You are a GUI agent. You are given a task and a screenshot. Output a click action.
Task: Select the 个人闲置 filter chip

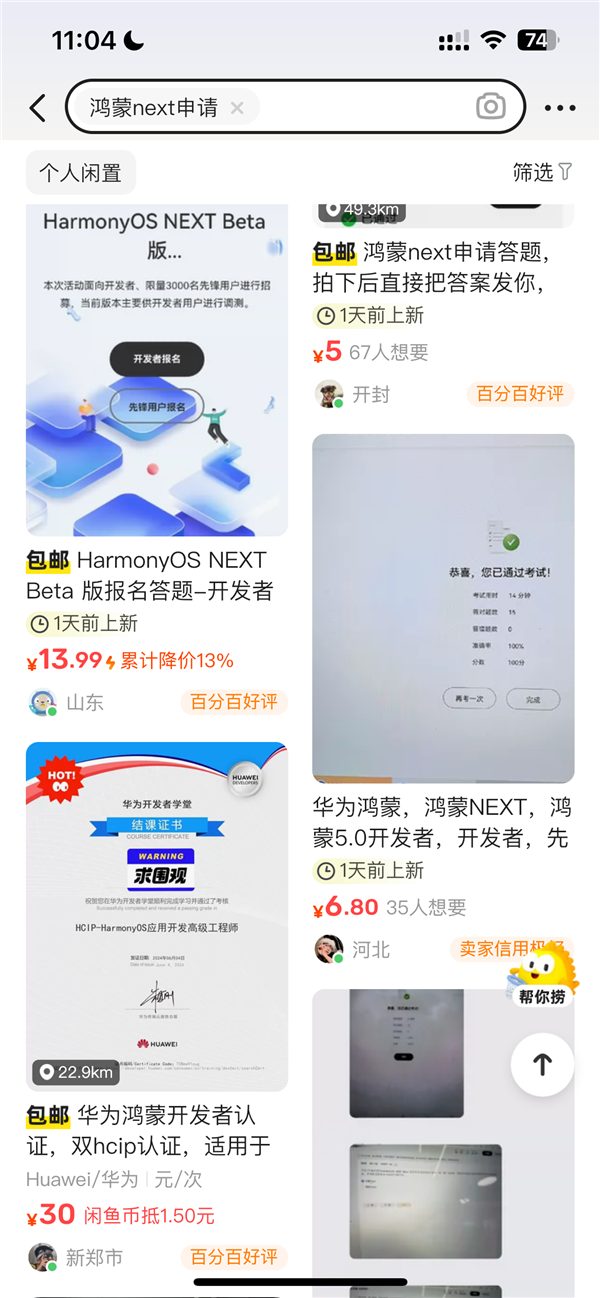[80, 173]
